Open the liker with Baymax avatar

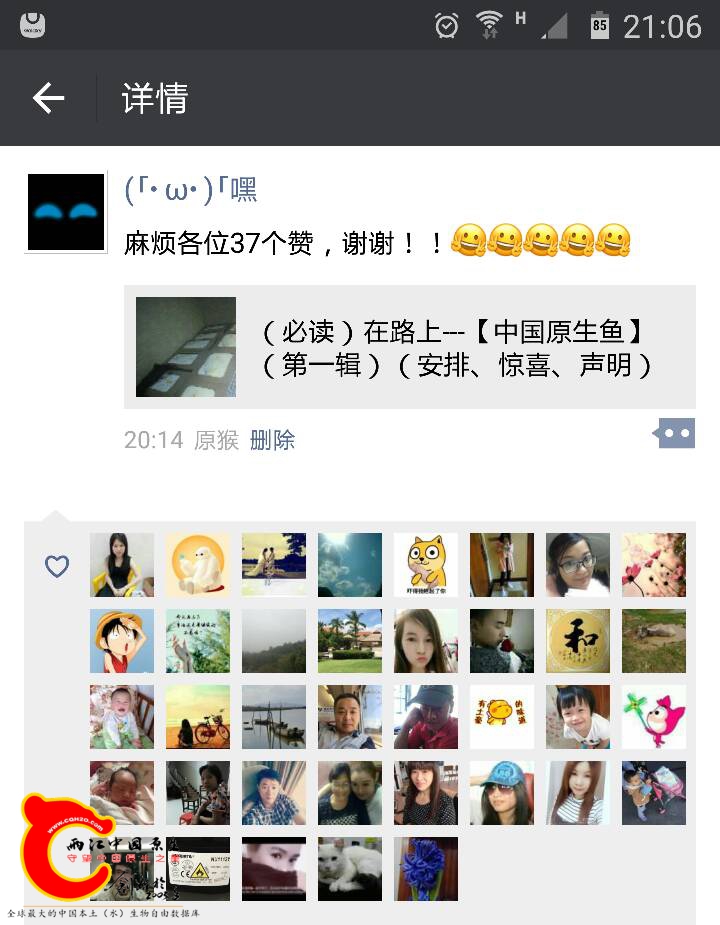pyautogui.click(x=198, y=565)
